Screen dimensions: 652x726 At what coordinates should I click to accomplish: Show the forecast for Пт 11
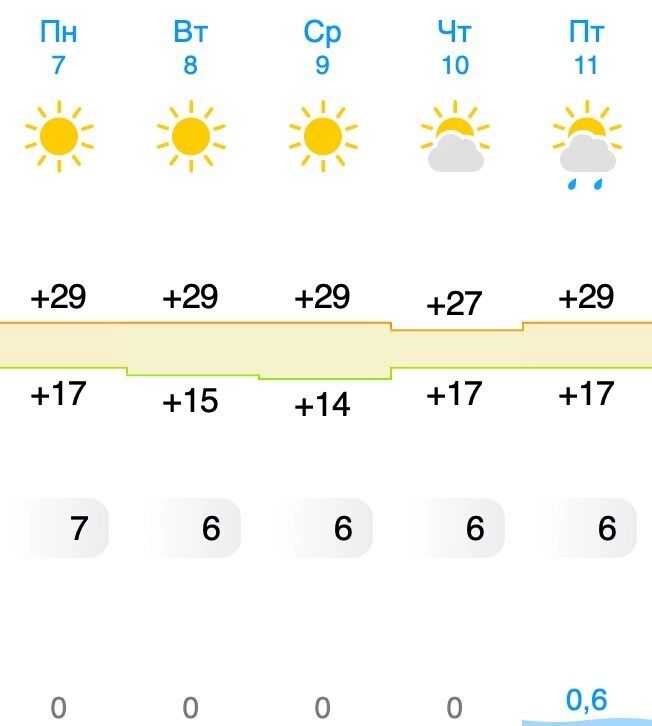(586, 47)
